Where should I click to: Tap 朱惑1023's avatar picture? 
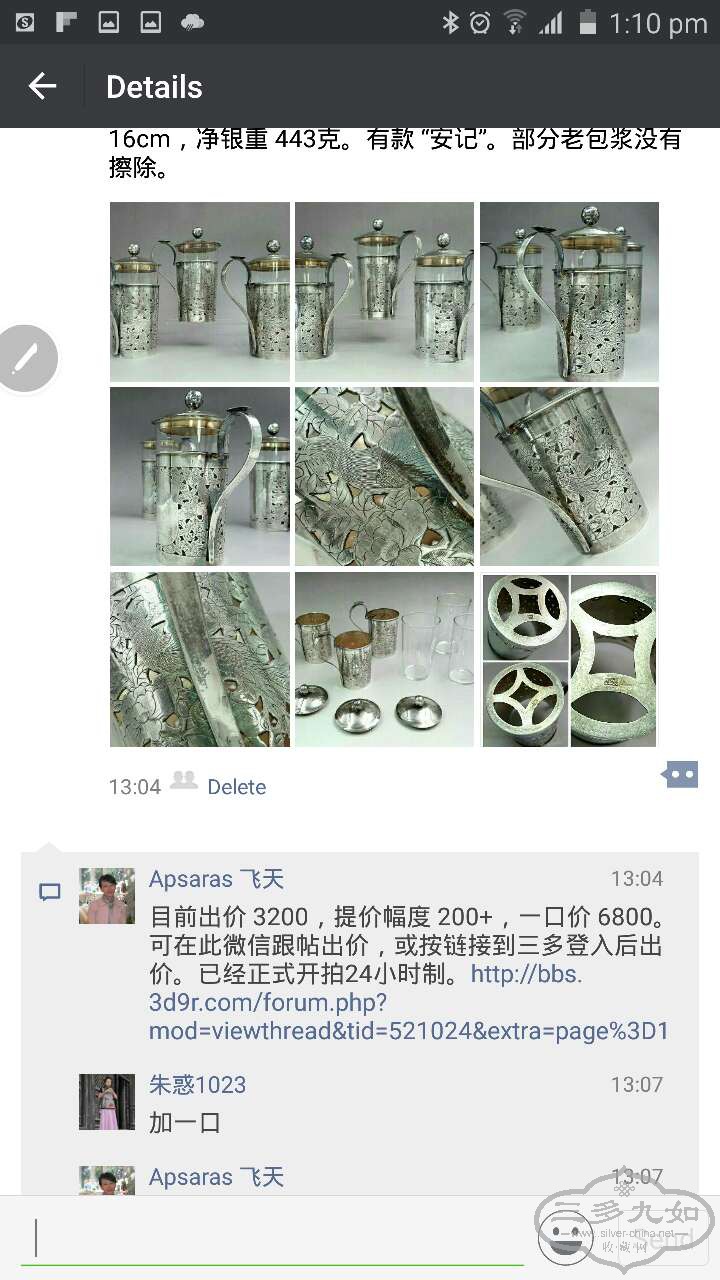click(107, 1102)
